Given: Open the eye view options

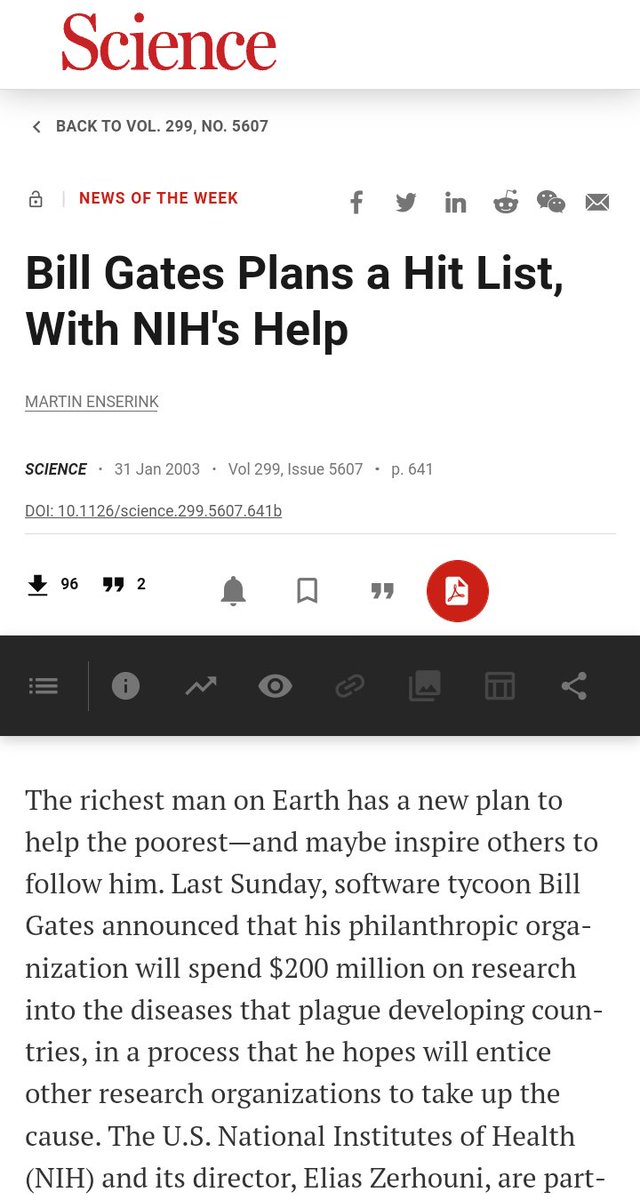Looking at the screenshot, I should [x=275, y=686].
